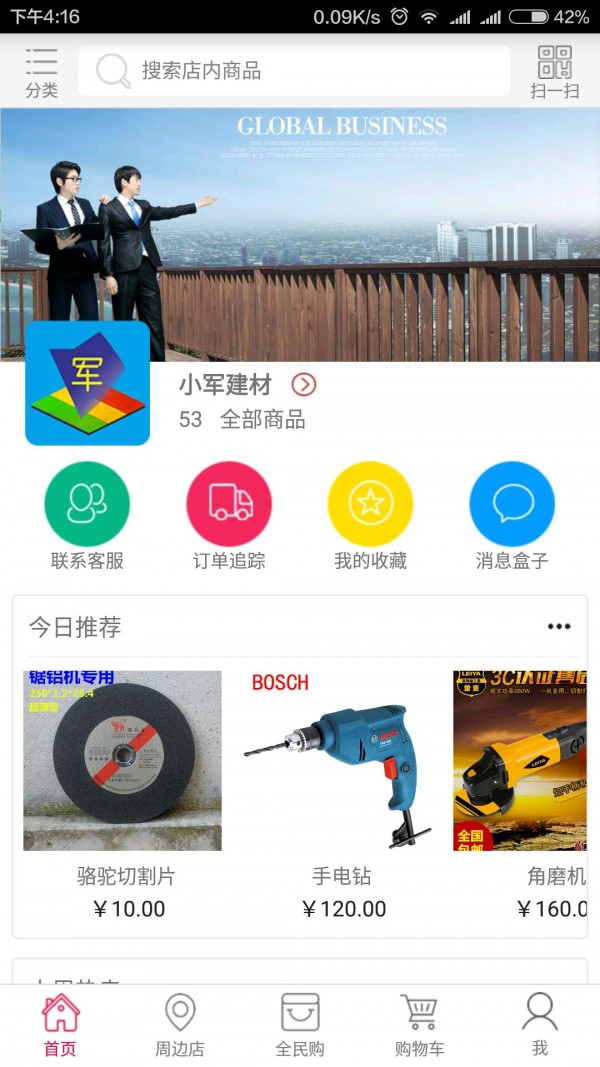
Task: Open the 扫一扫 QR scanner
Action: 554,71
